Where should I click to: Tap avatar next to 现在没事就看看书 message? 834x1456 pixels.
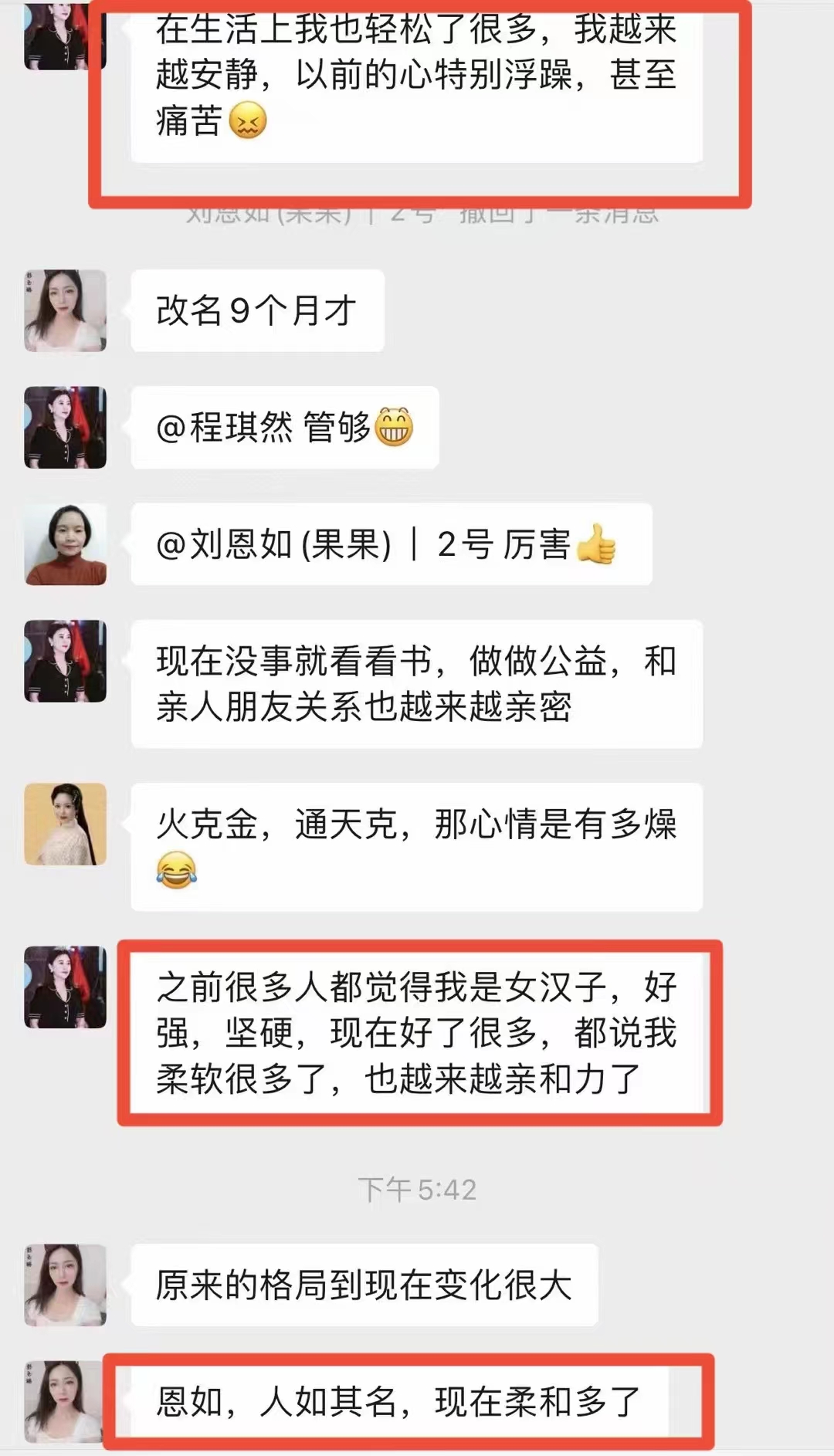coord(66,661)
